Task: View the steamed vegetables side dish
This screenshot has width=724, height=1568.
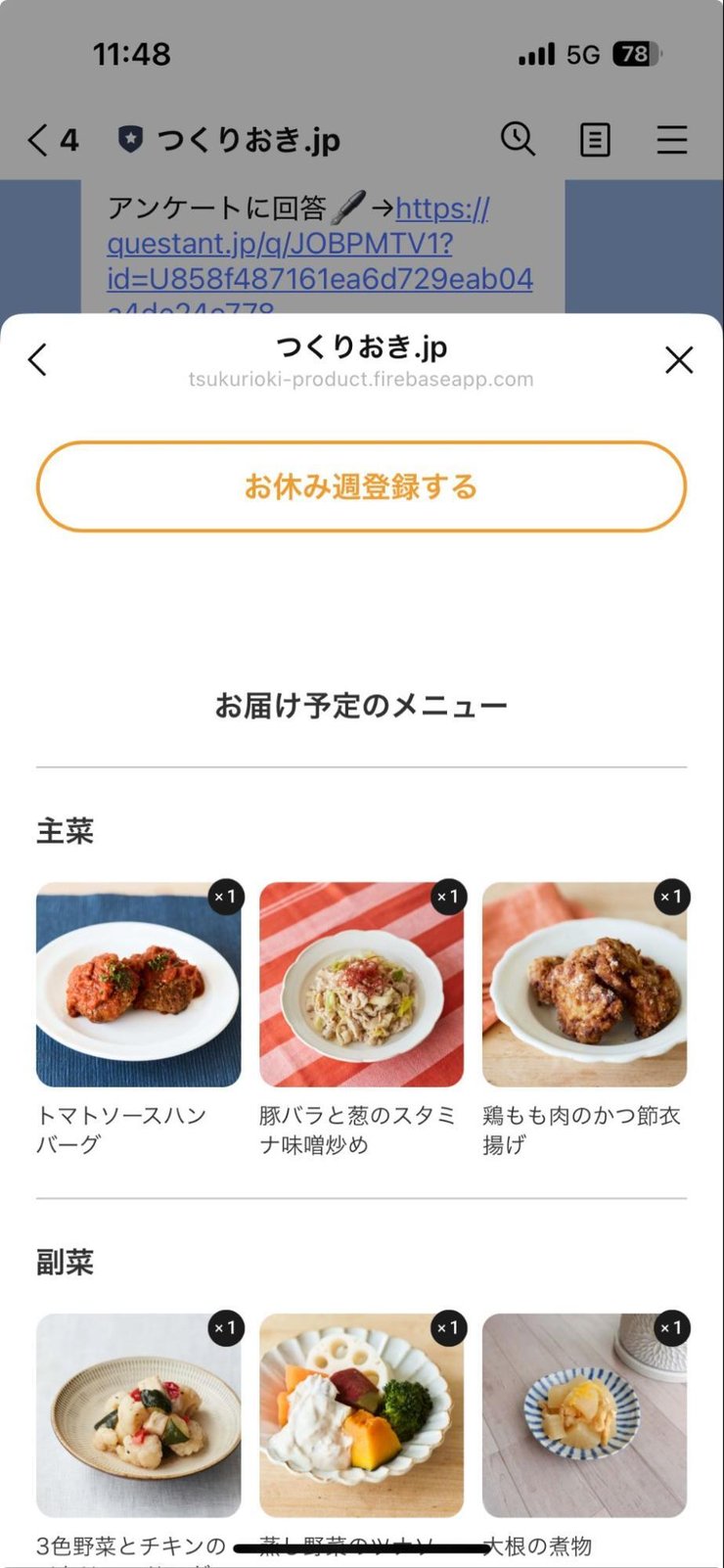Action: (x=361, y=1415)
